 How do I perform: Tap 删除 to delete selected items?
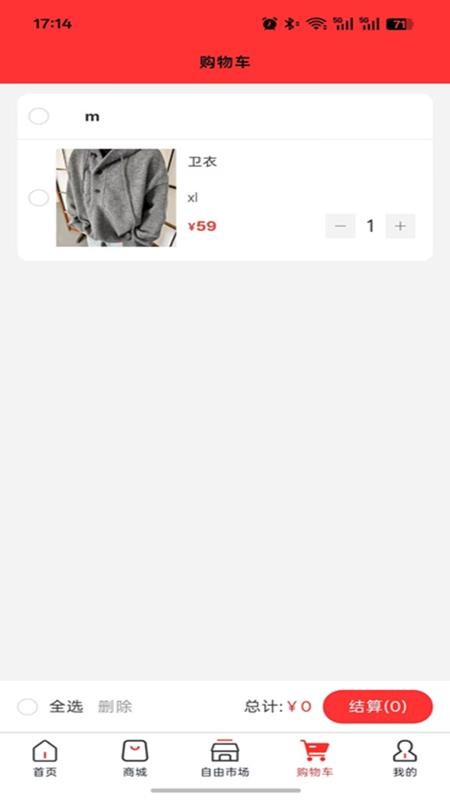pyautogui.click(x=115, y=707)
